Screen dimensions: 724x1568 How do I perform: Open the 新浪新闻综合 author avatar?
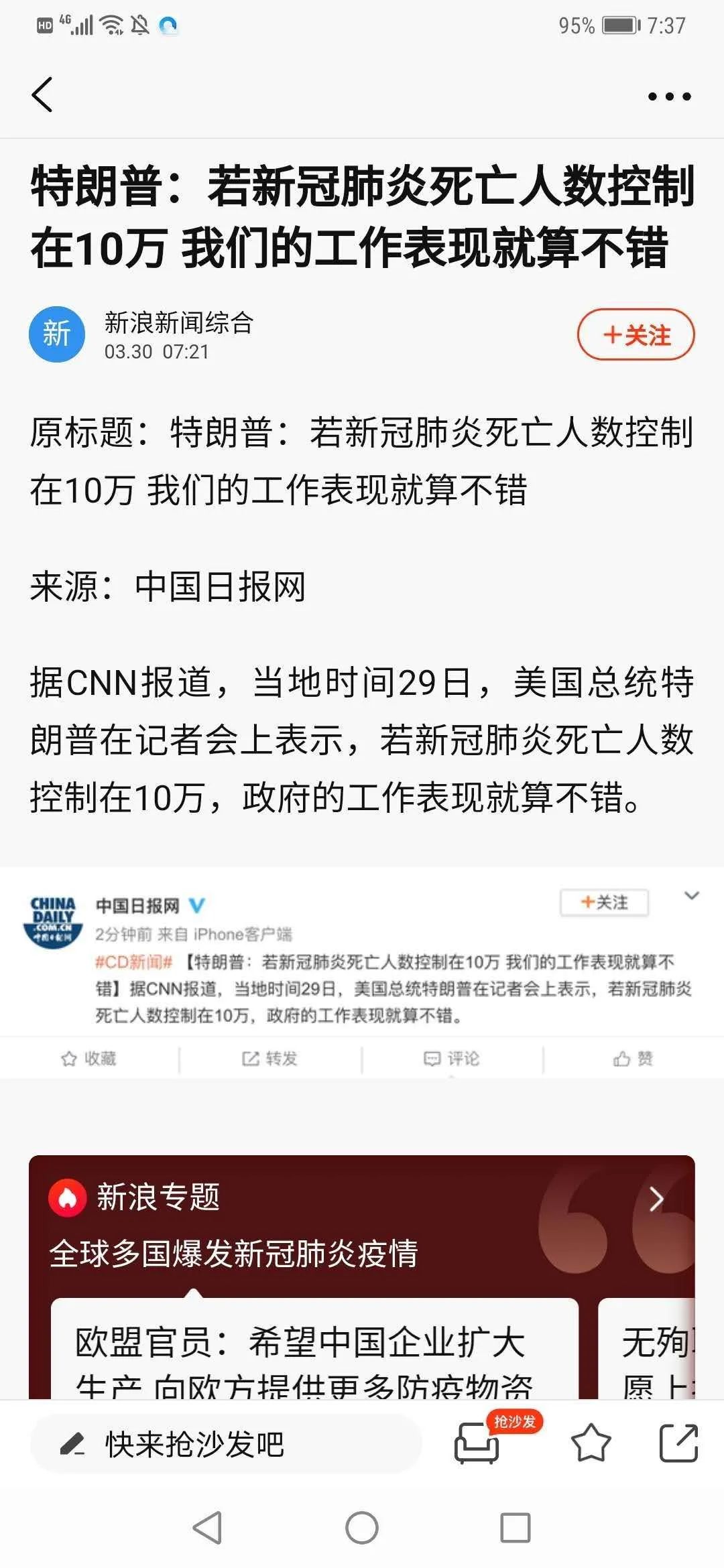57,334
